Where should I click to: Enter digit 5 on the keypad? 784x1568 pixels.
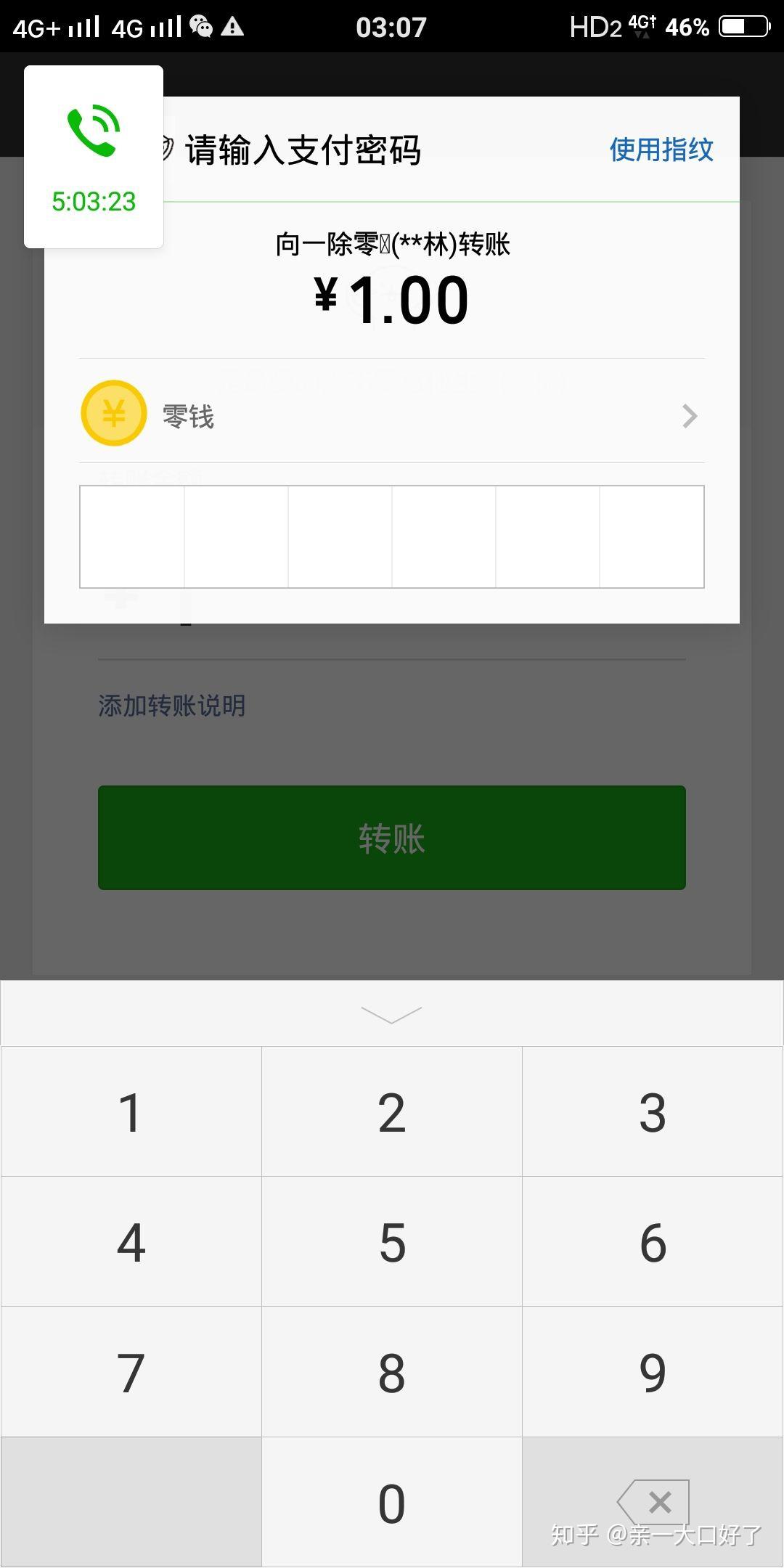click(x=392, y=1242)
